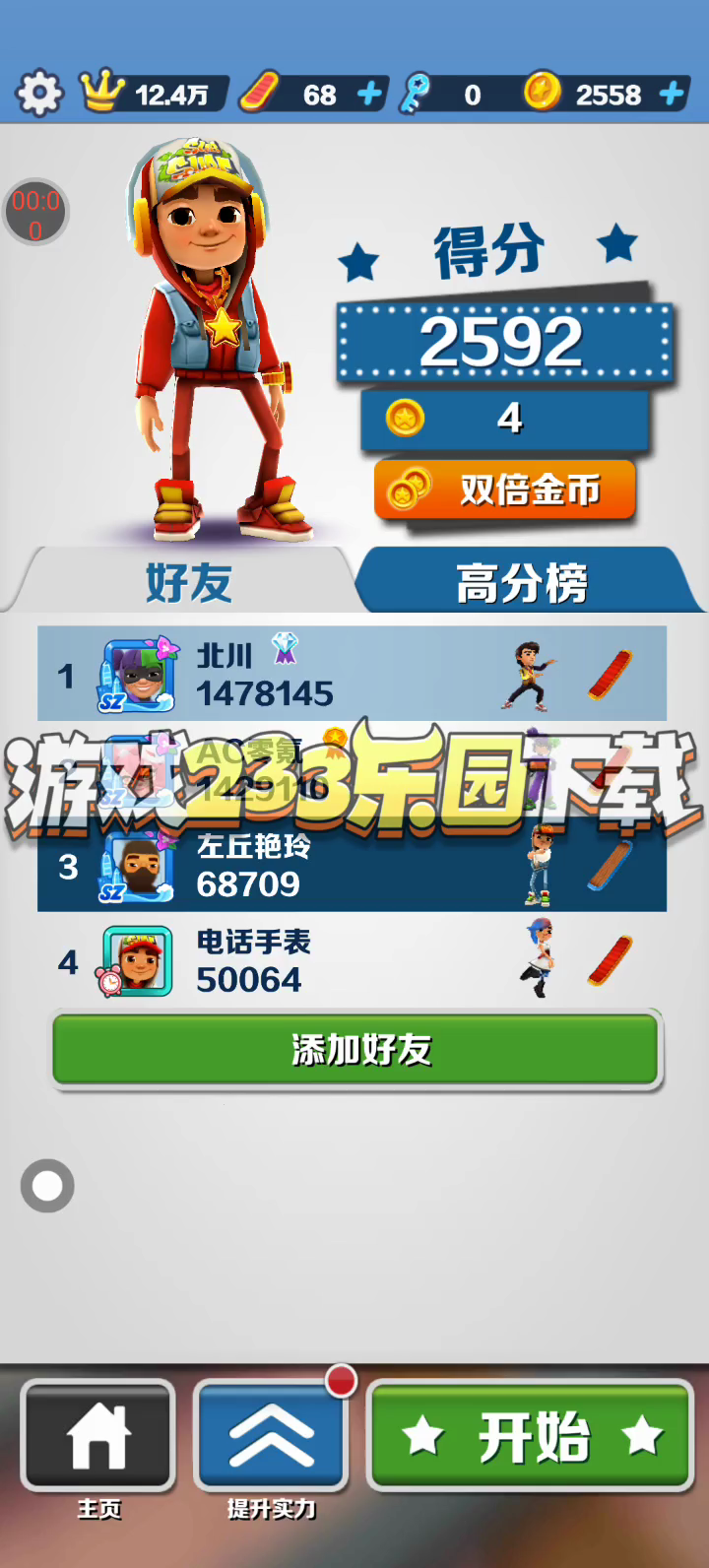Open the settings gear
The height and width of the screenshot is (1568, 709).
[x=39, y=94]
